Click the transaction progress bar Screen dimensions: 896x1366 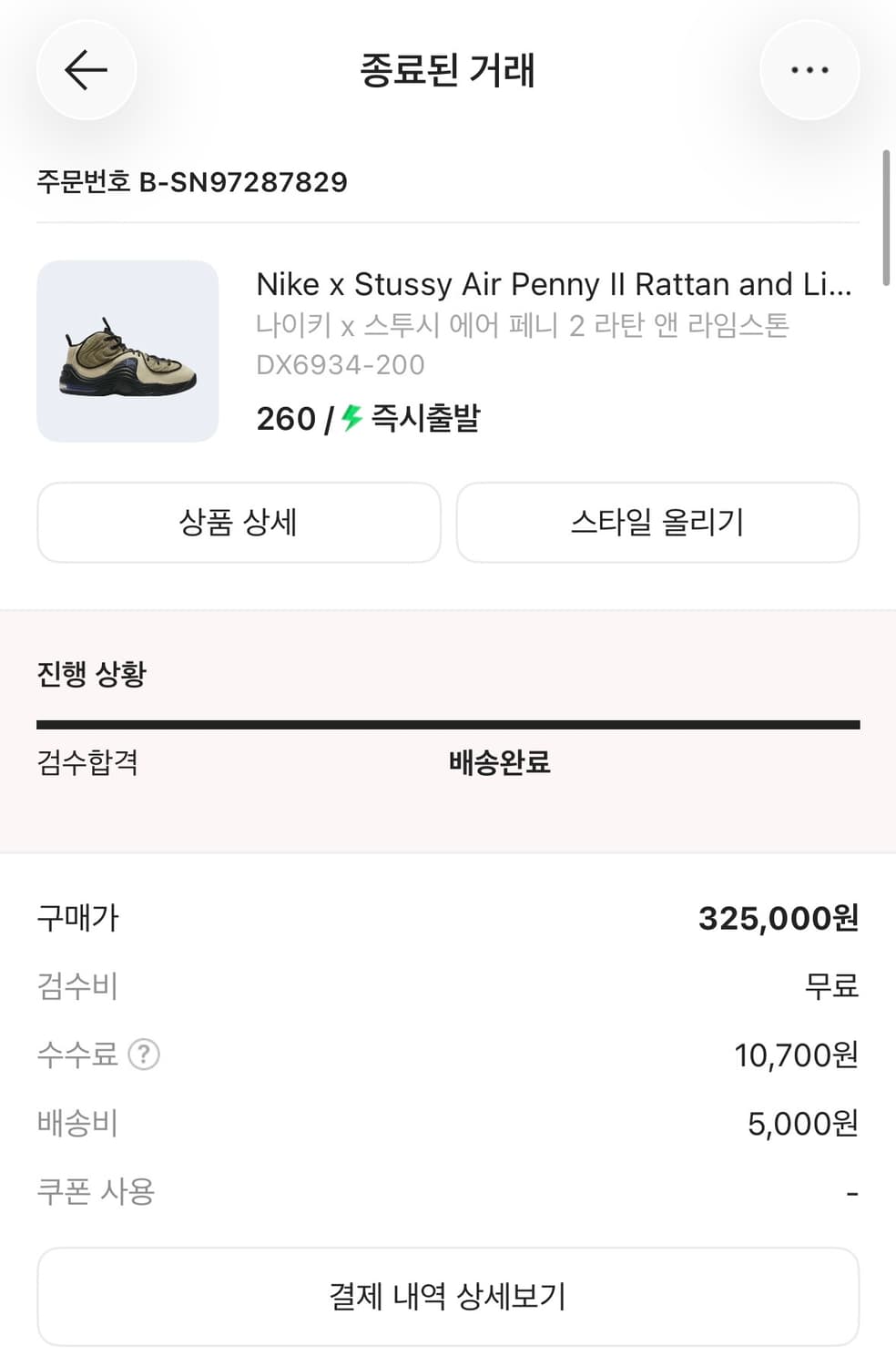(447, 724)
